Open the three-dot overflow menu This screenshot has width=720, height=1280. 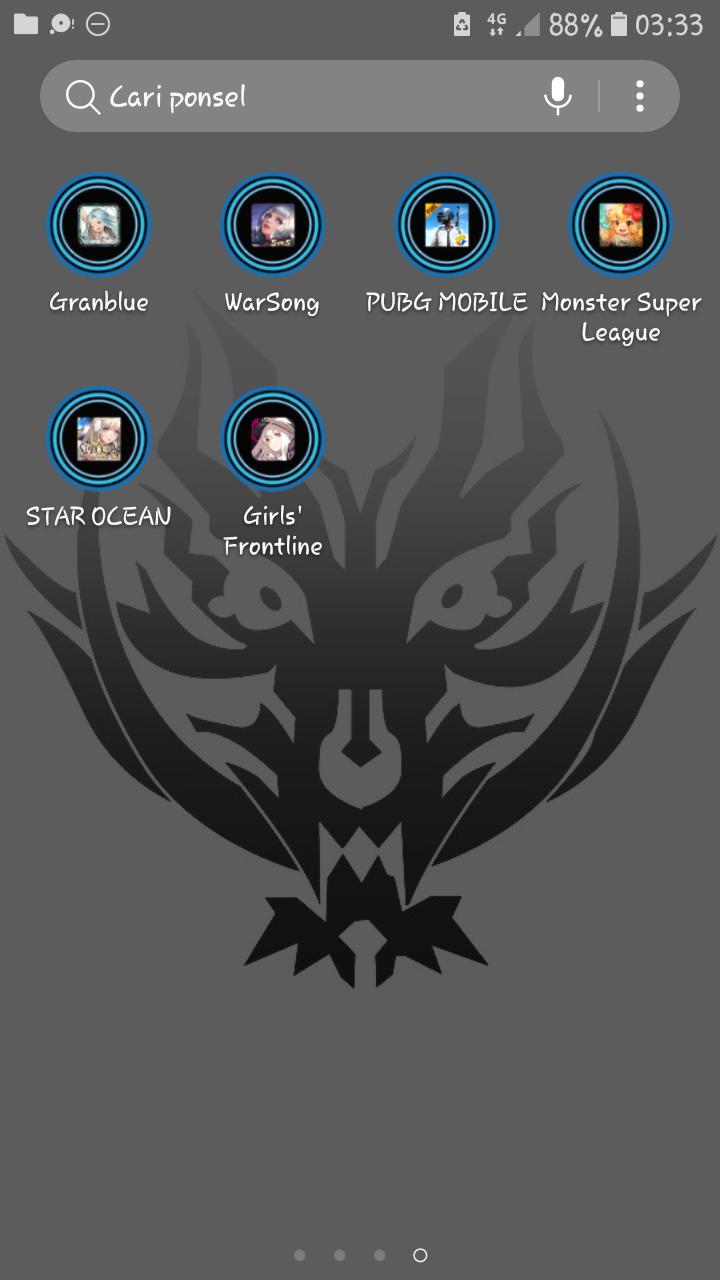[639, 97]
